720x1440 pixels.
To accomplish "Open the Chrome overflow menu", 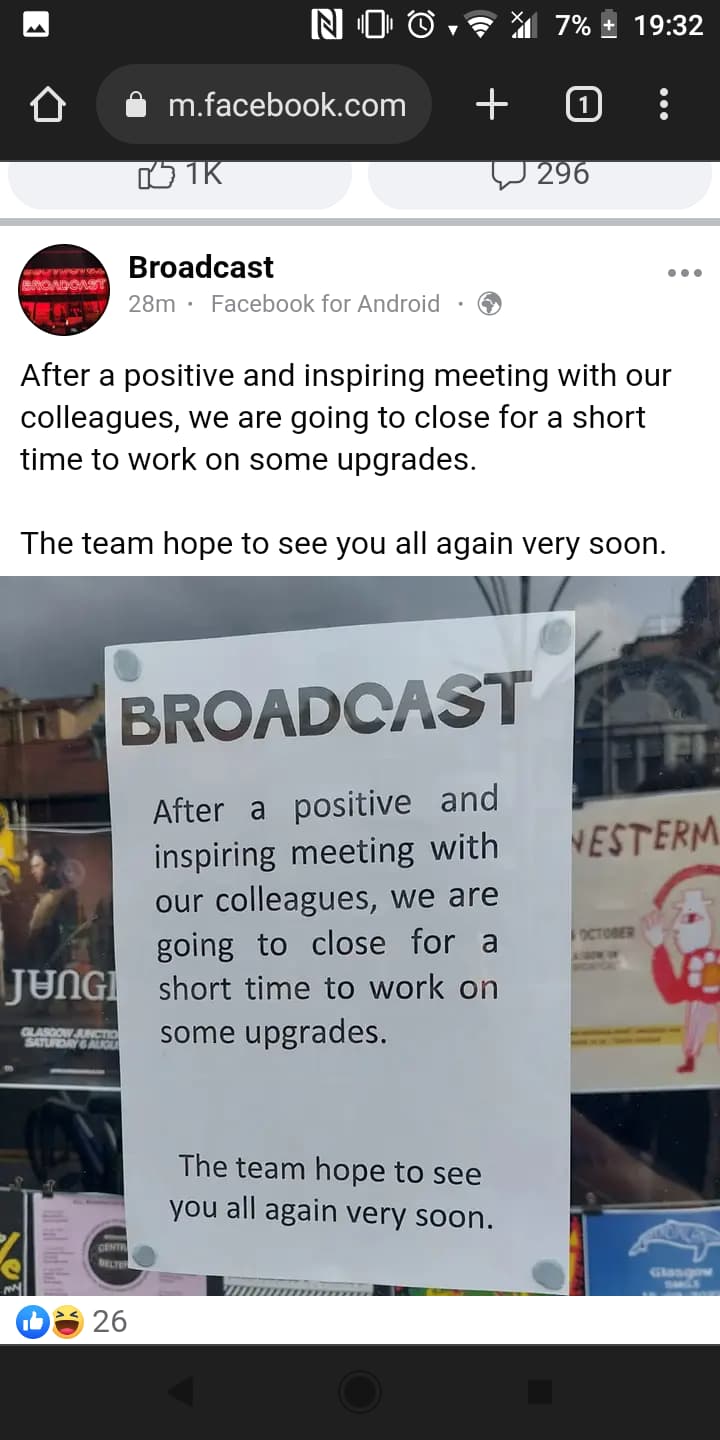I will coord(664,105).
